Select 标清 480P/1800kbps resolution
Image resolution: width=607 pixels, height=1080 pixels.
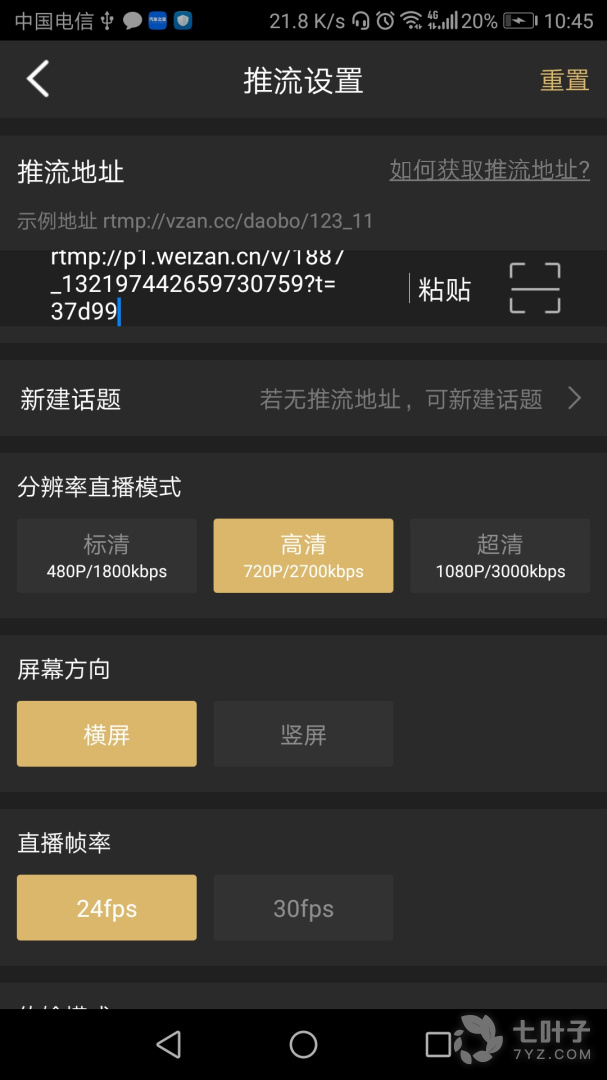point(107,556)
